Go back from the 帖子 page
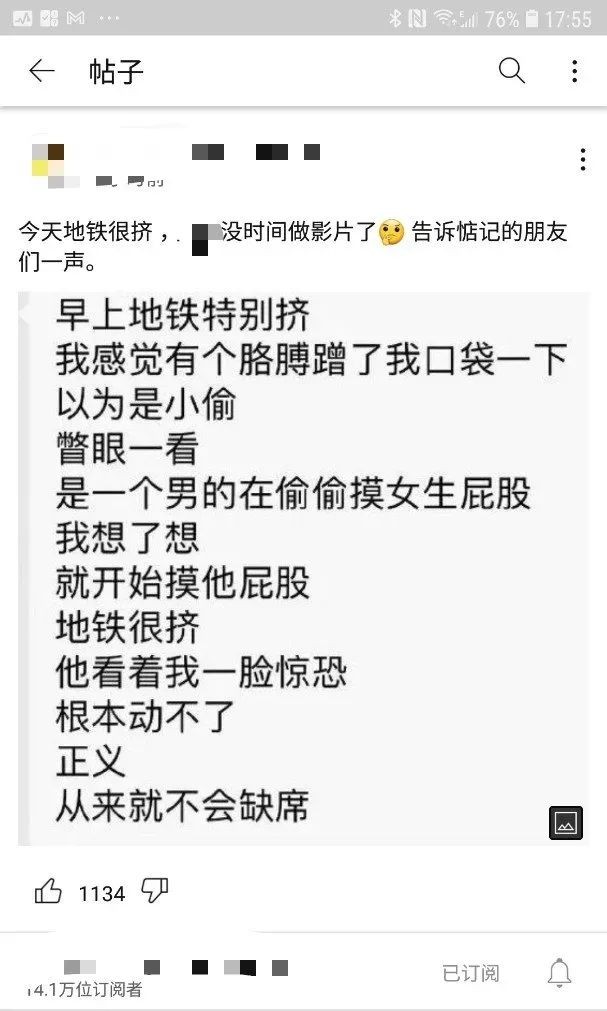The image size is (607, 1011). click(x=41, y=71)
